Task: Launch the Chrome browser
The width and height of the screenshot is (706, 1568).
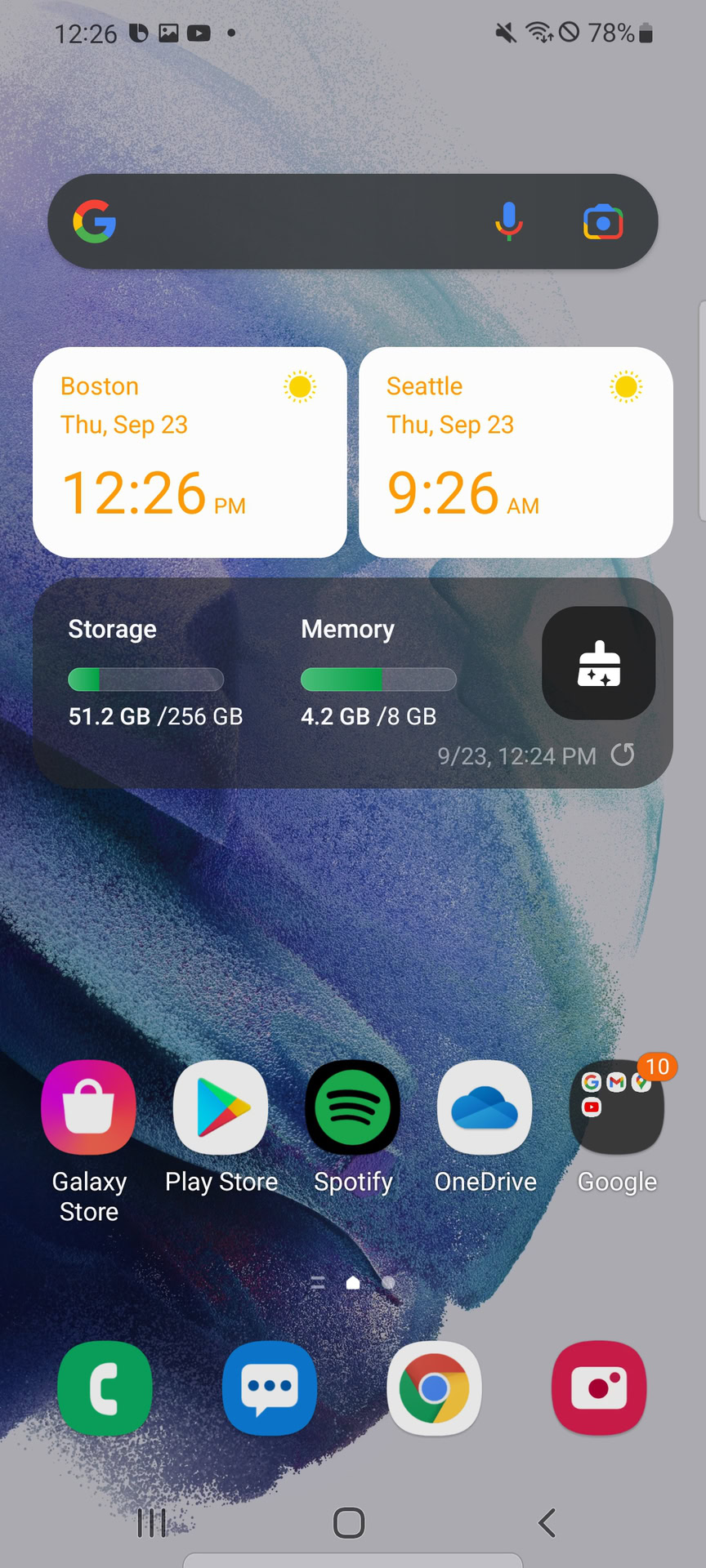Action: (435, 1388)
